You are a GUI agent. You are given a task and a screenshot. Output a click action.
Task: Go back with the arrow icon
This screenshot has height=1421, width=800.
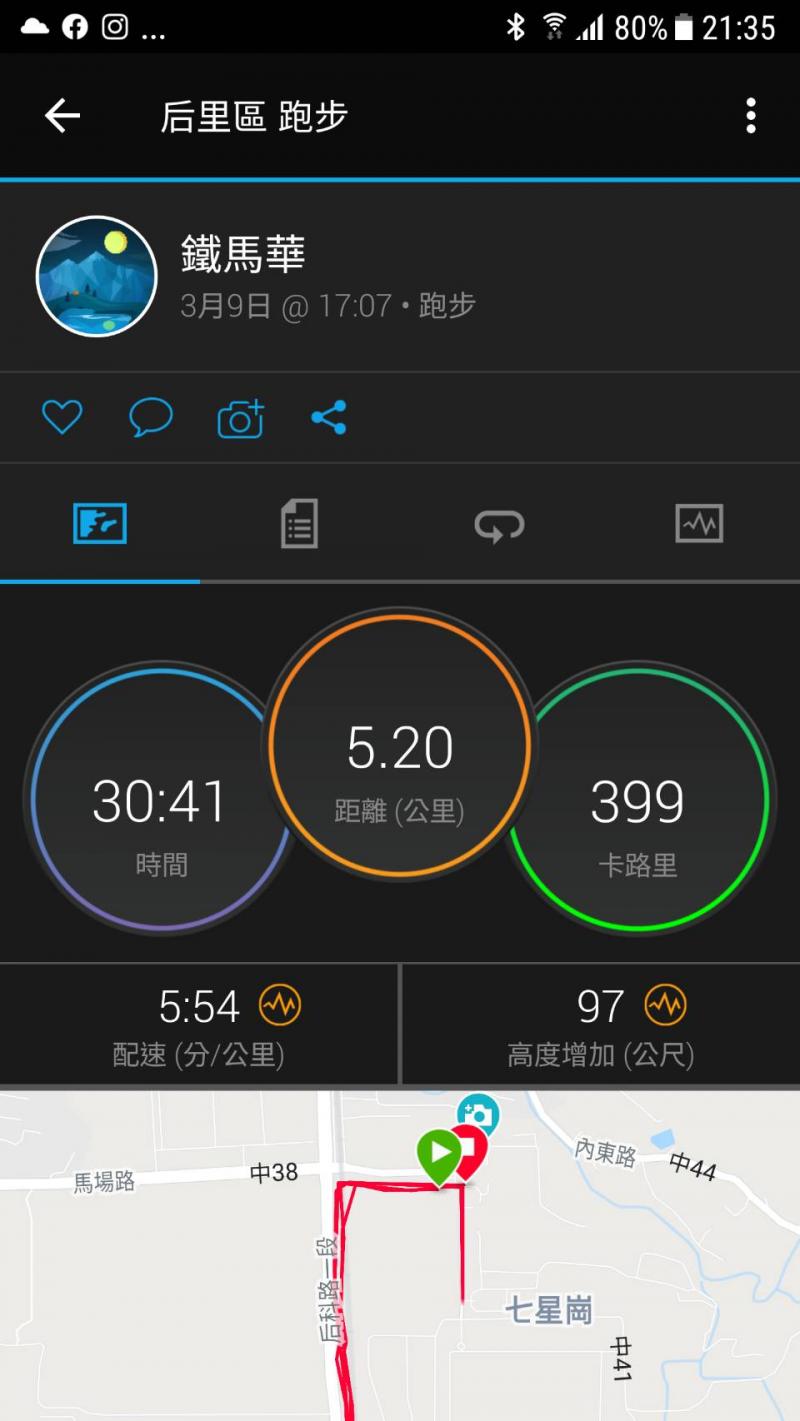[x=62, y=116]
